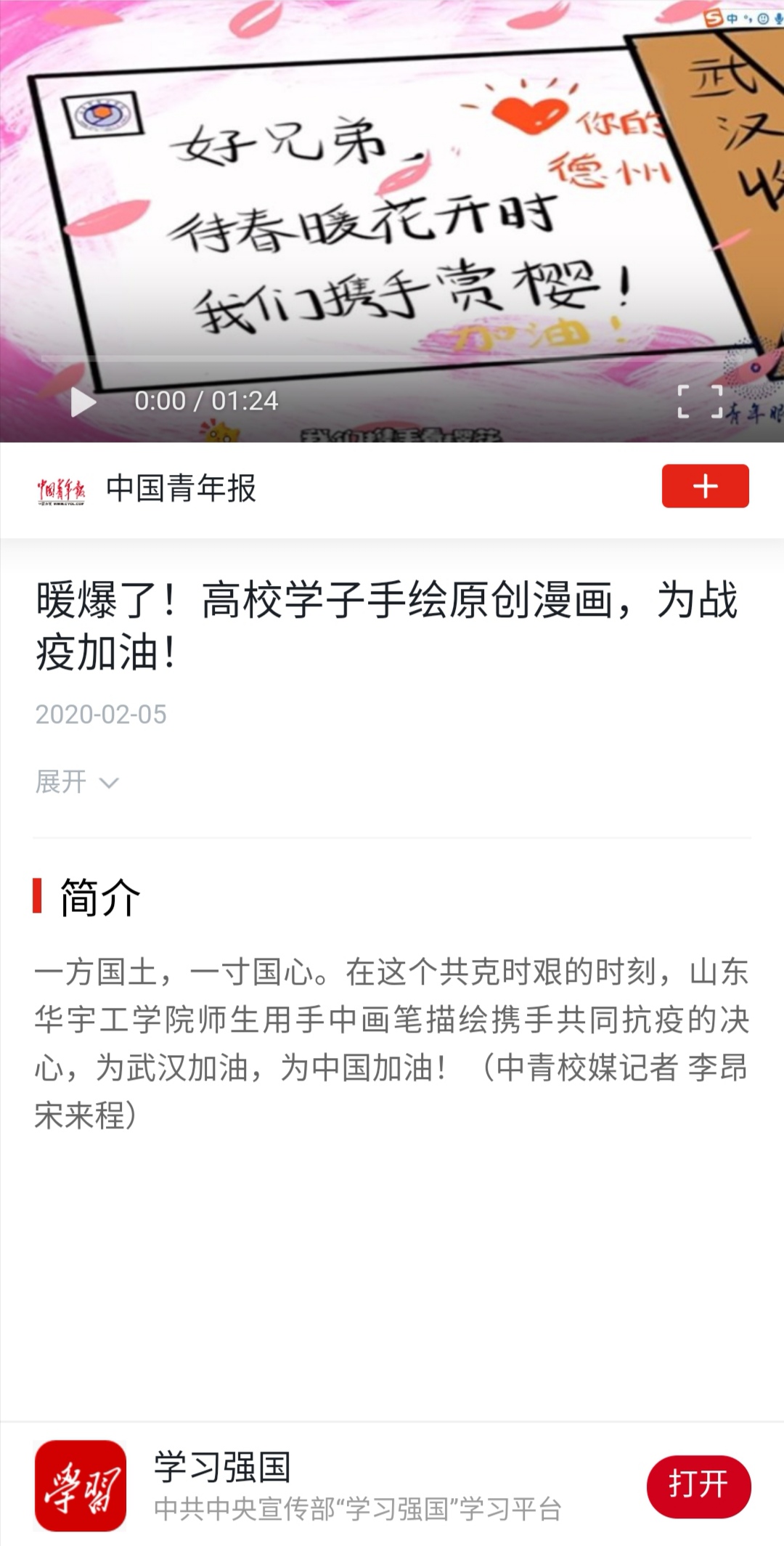Screen dimensions: 784x1546
Task: Enter fullscreen video mode
Action: coord(699,402)
